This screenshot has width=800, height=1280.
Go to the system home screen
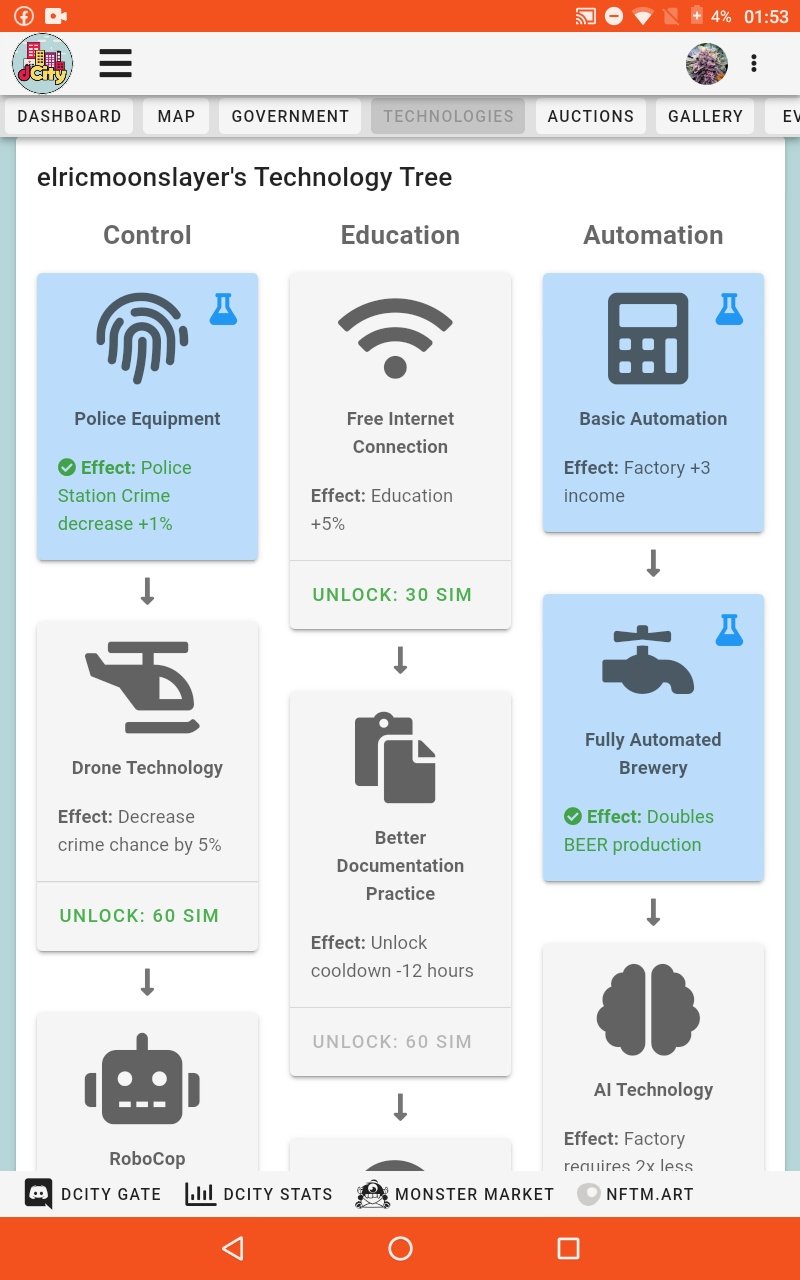[x=400, y=1248]
